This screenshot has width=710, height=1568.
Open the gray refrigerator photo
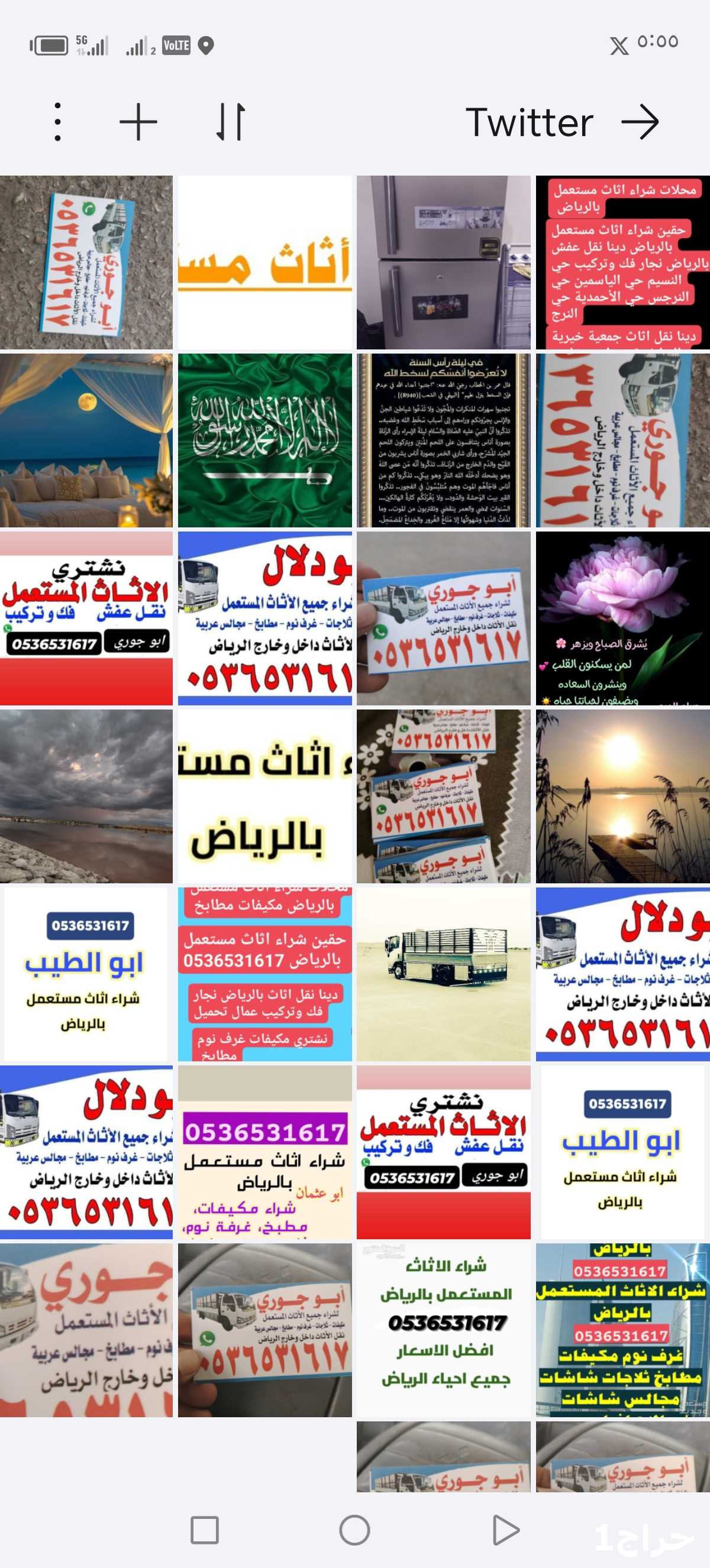(x=443, y=263)
